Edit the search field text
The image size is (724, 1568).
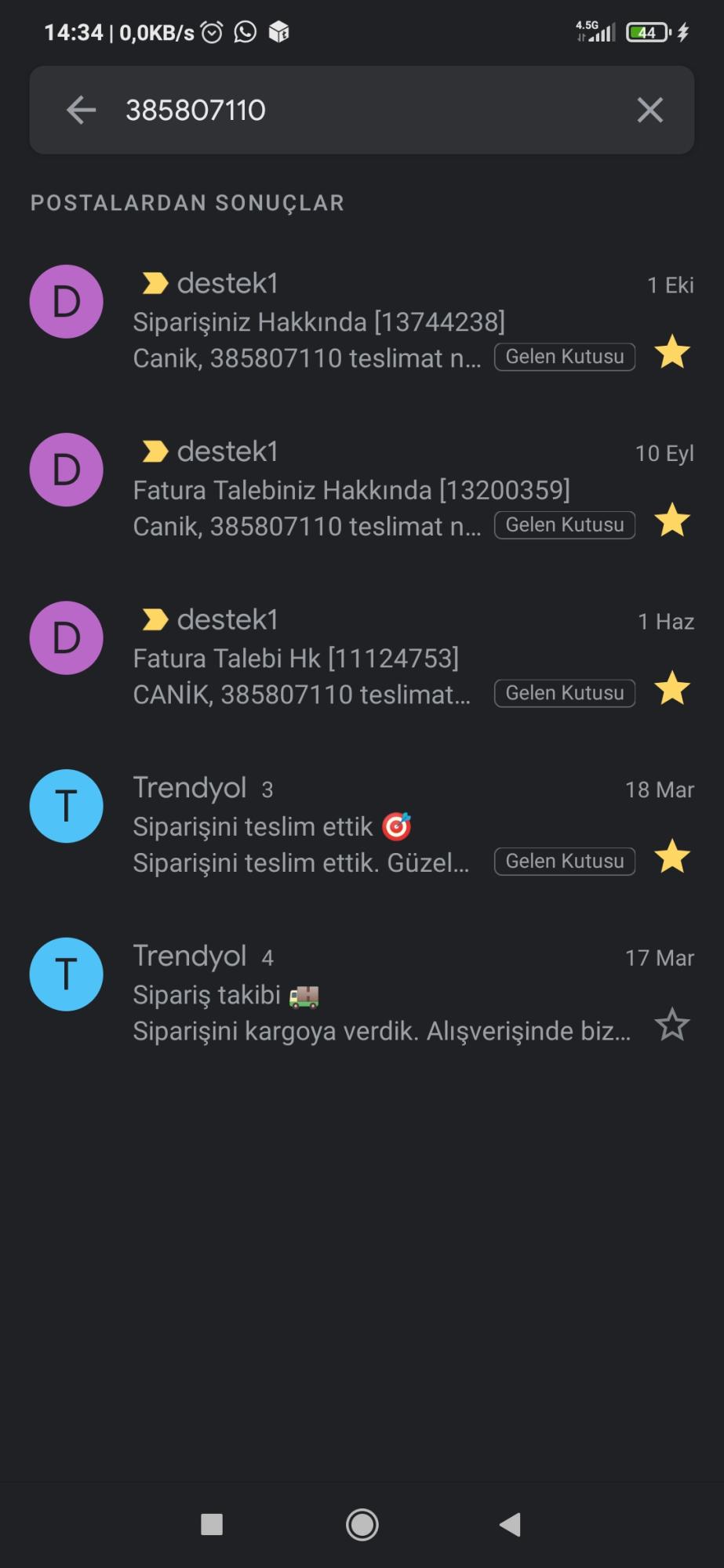point(369,110)
